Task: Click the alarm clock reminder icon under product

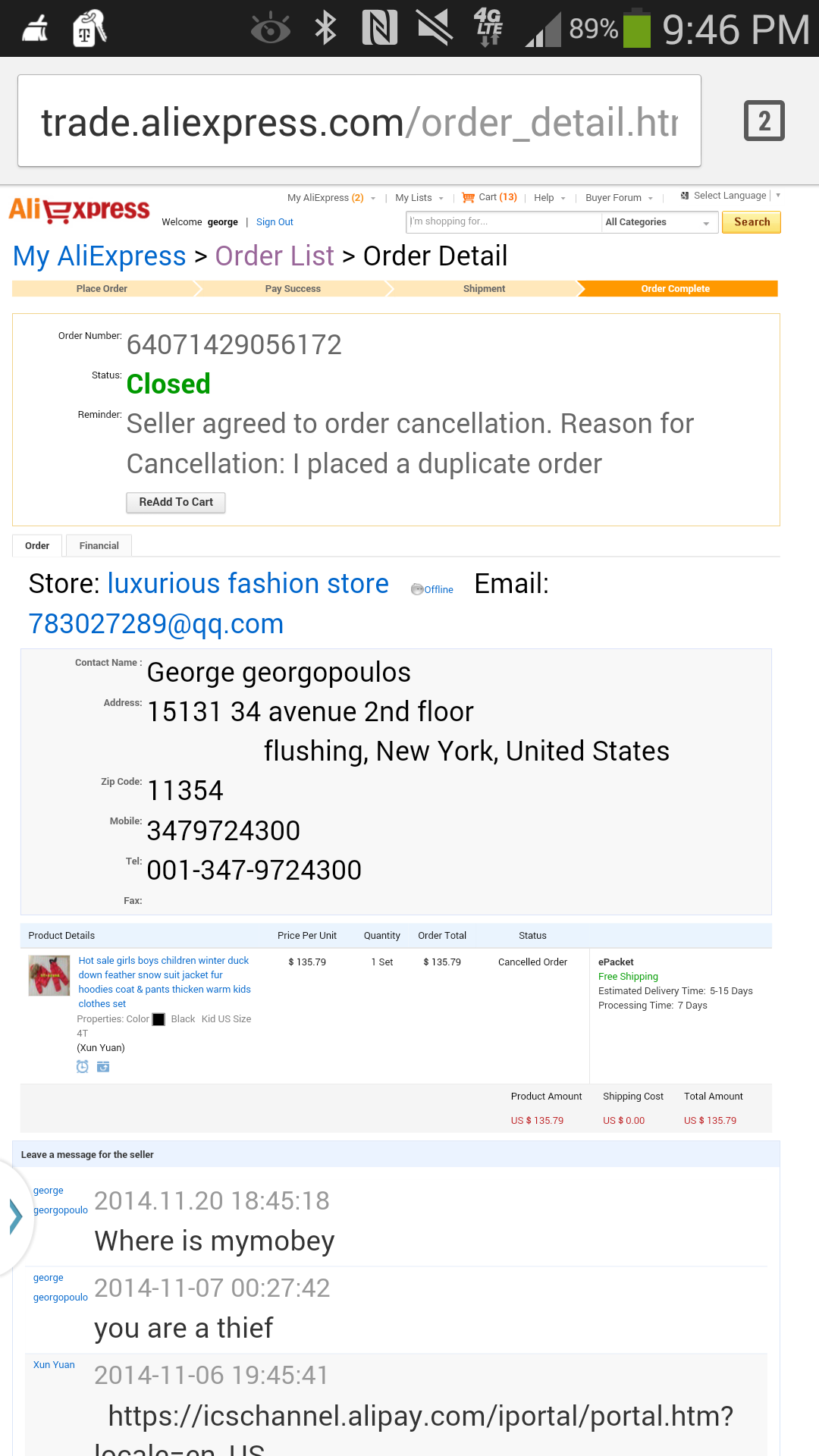Action: [81, 1066]
